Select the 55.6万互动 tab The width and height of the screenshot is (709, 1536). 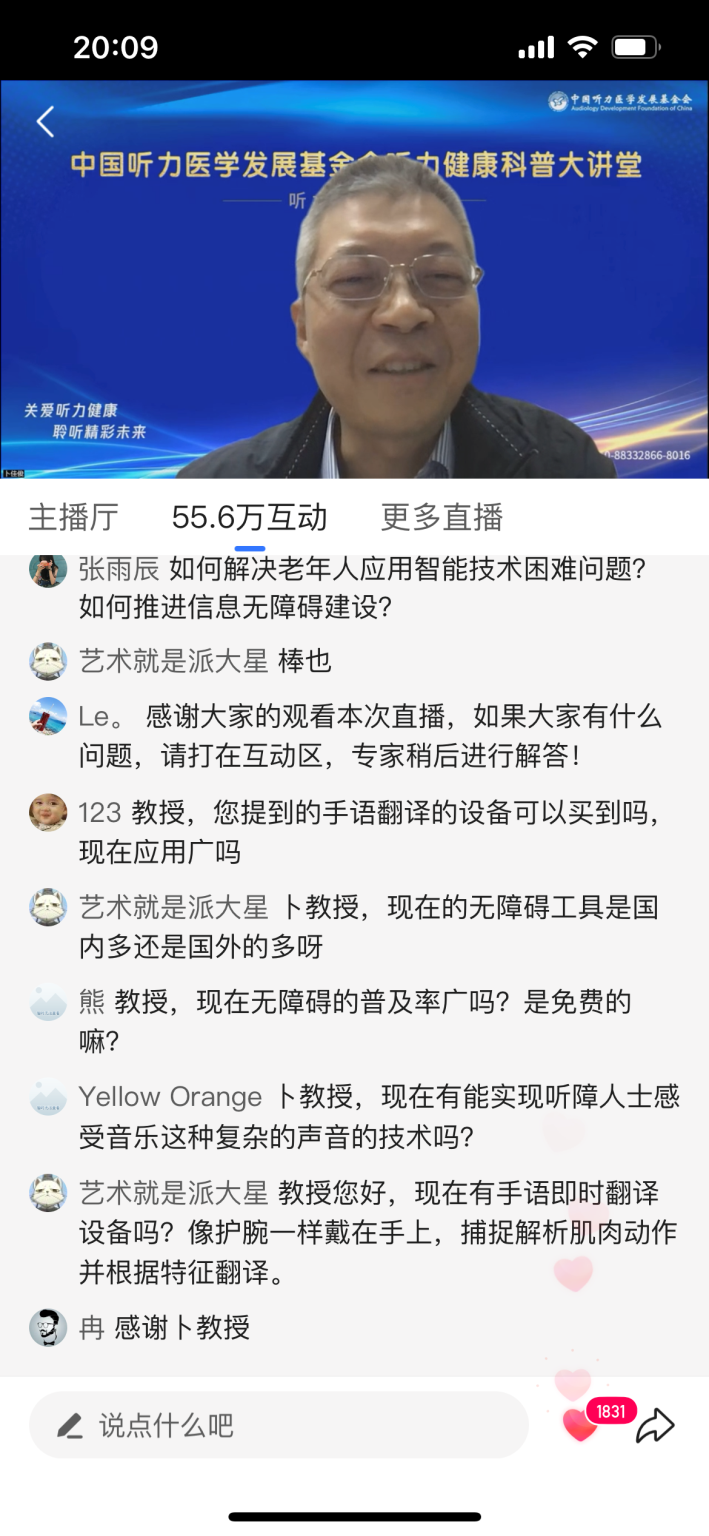click(x=249, y=517)
